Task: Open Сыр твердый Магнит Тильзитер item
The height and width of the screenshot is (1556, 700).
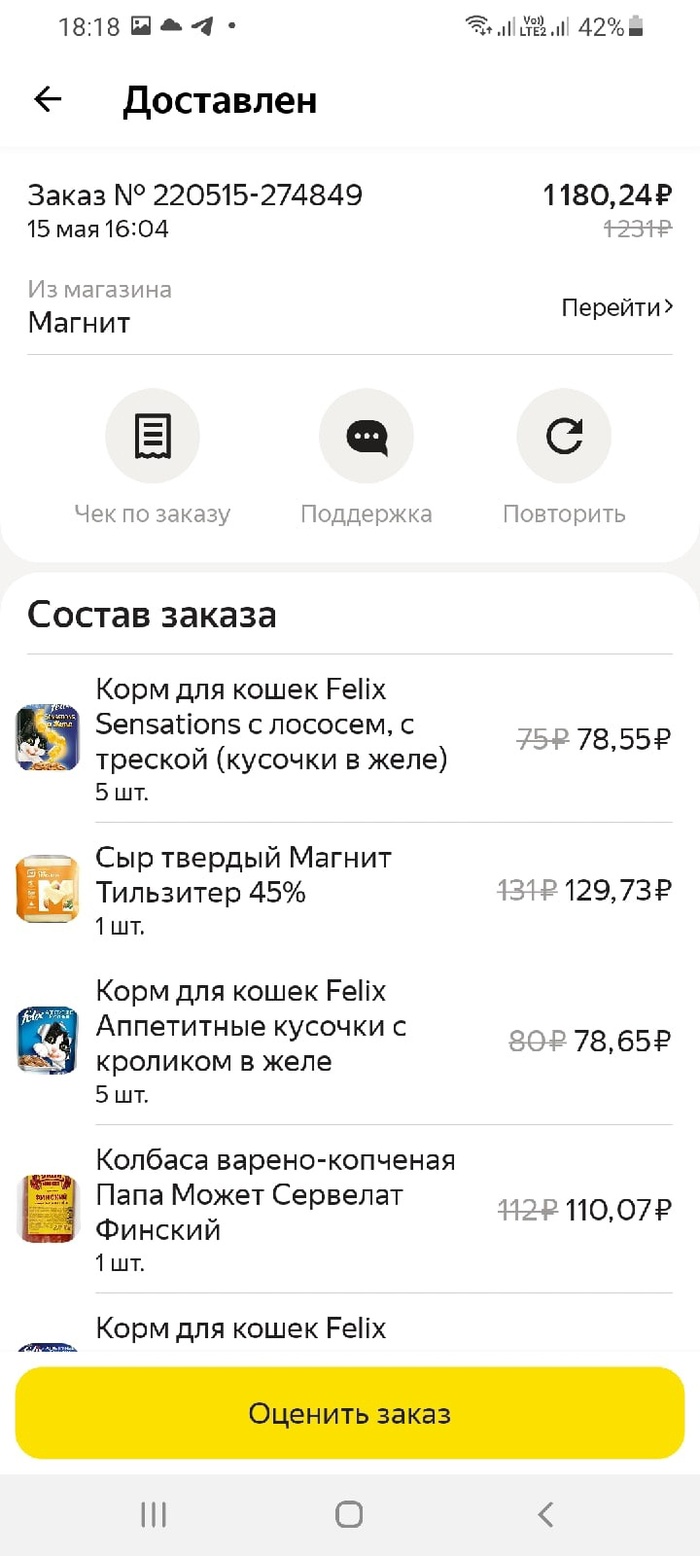Action: click(x=244, y=889)
